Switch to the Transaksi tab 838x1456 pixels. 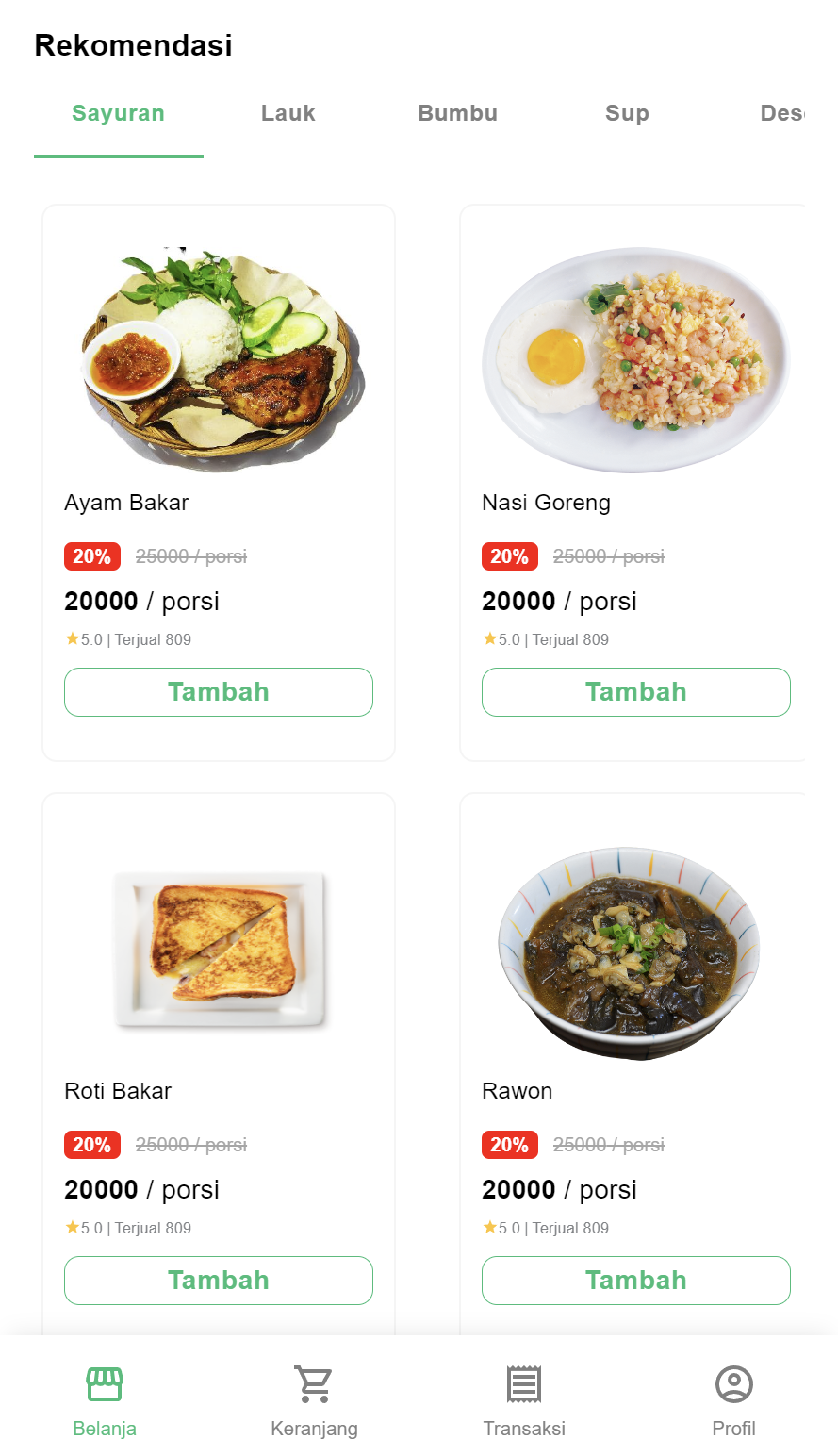[x=524, y=1401]
